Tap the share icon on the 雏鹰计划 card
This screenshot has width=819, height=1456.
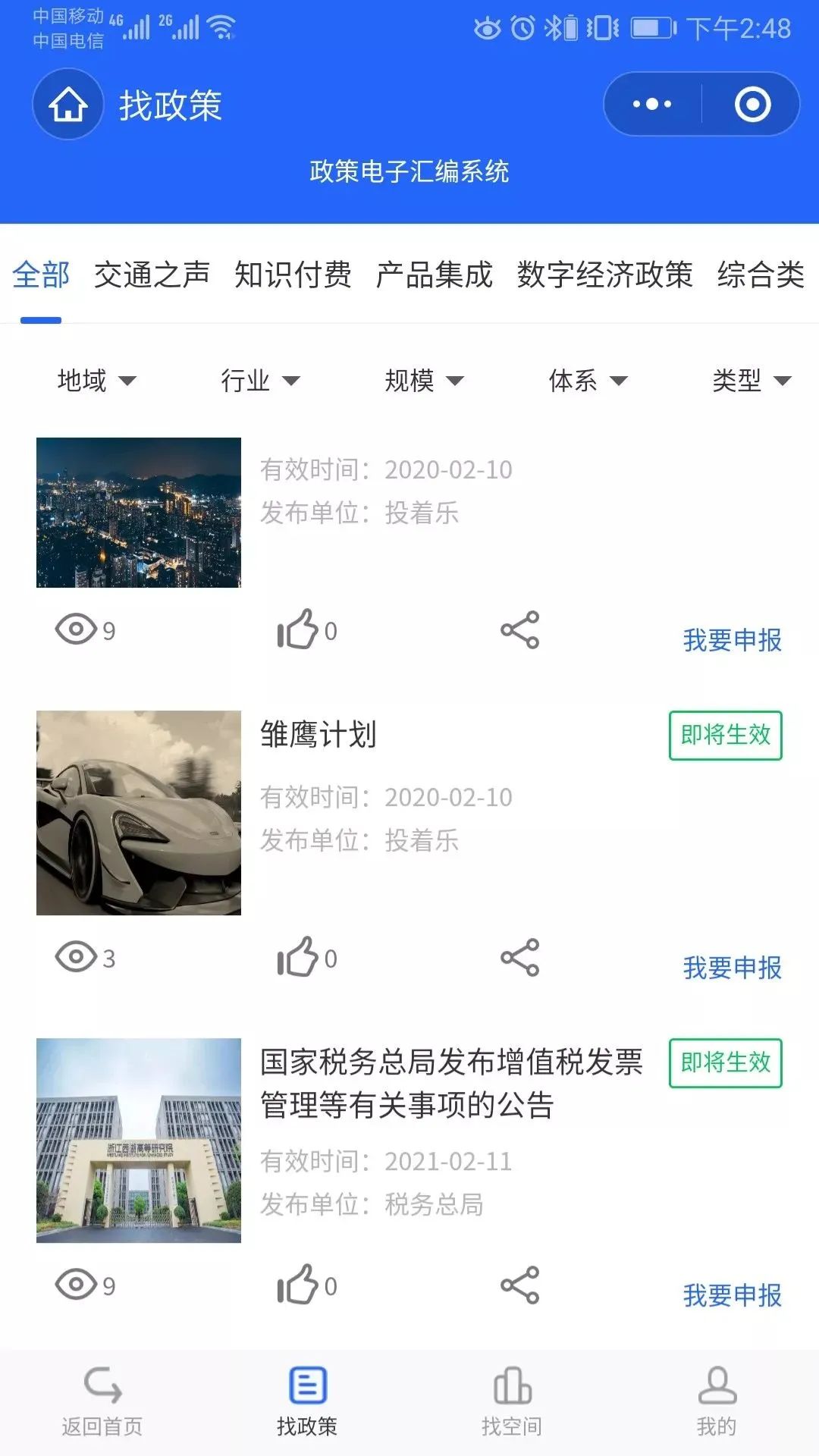[519, 958]
